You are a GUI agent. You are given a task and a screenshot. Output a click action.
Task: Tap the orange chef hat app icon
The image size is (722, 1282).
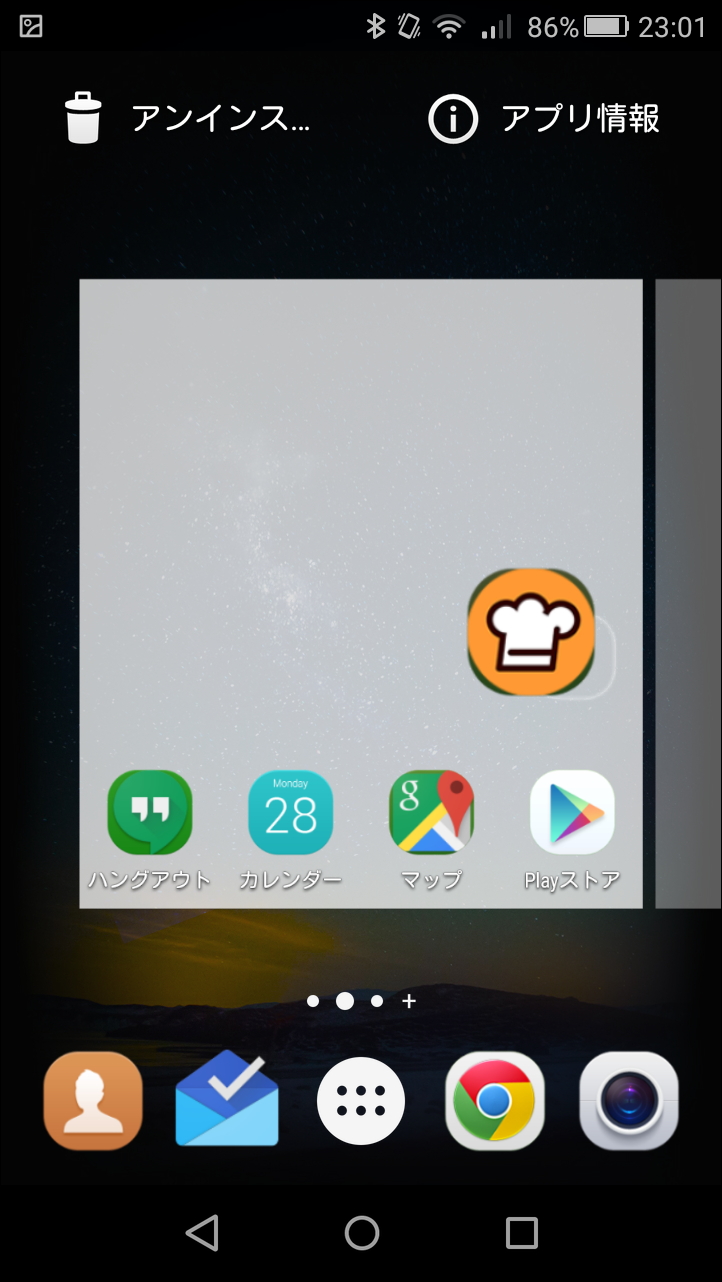click(531, 632)
